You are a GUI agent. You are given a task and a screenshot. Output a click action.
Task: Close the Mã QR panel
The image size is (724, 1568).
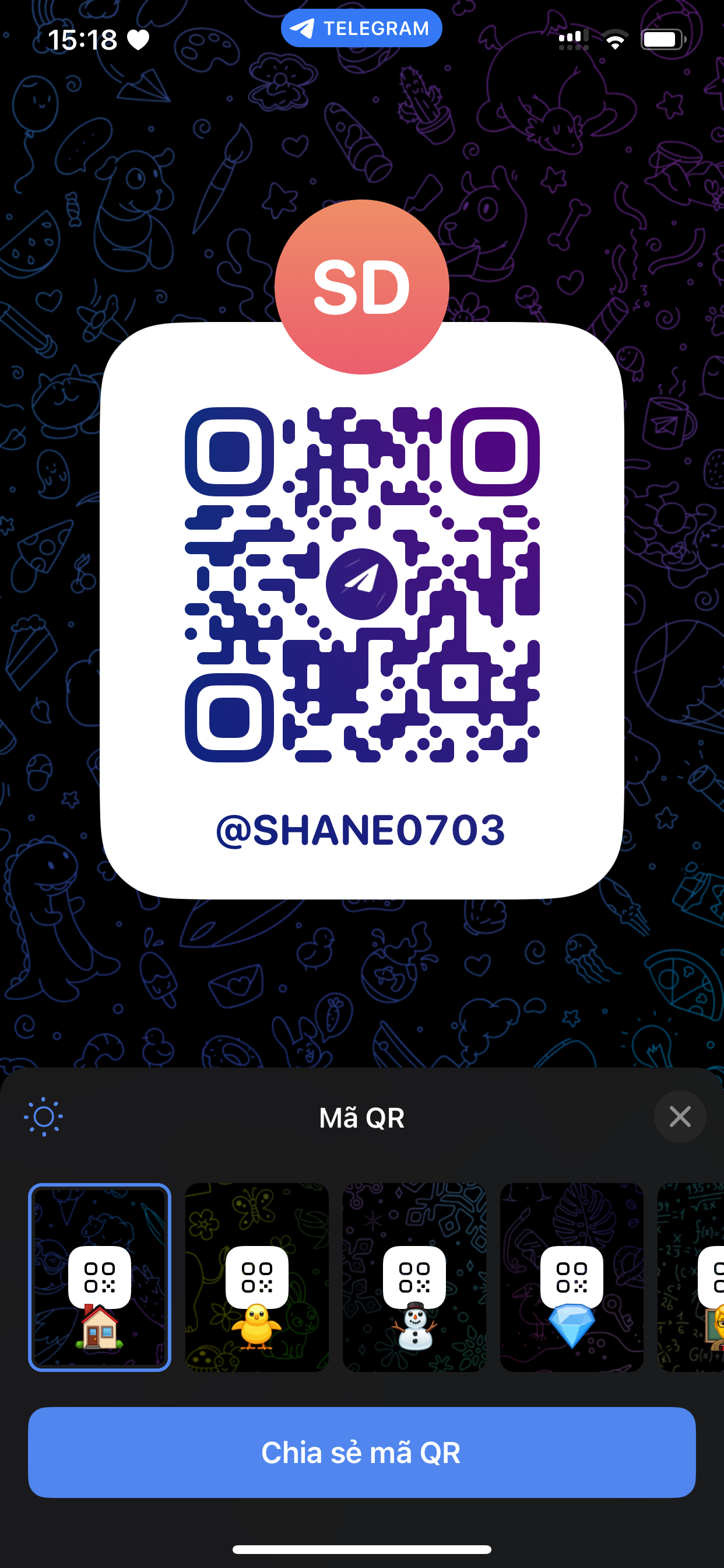[680, 1117]
